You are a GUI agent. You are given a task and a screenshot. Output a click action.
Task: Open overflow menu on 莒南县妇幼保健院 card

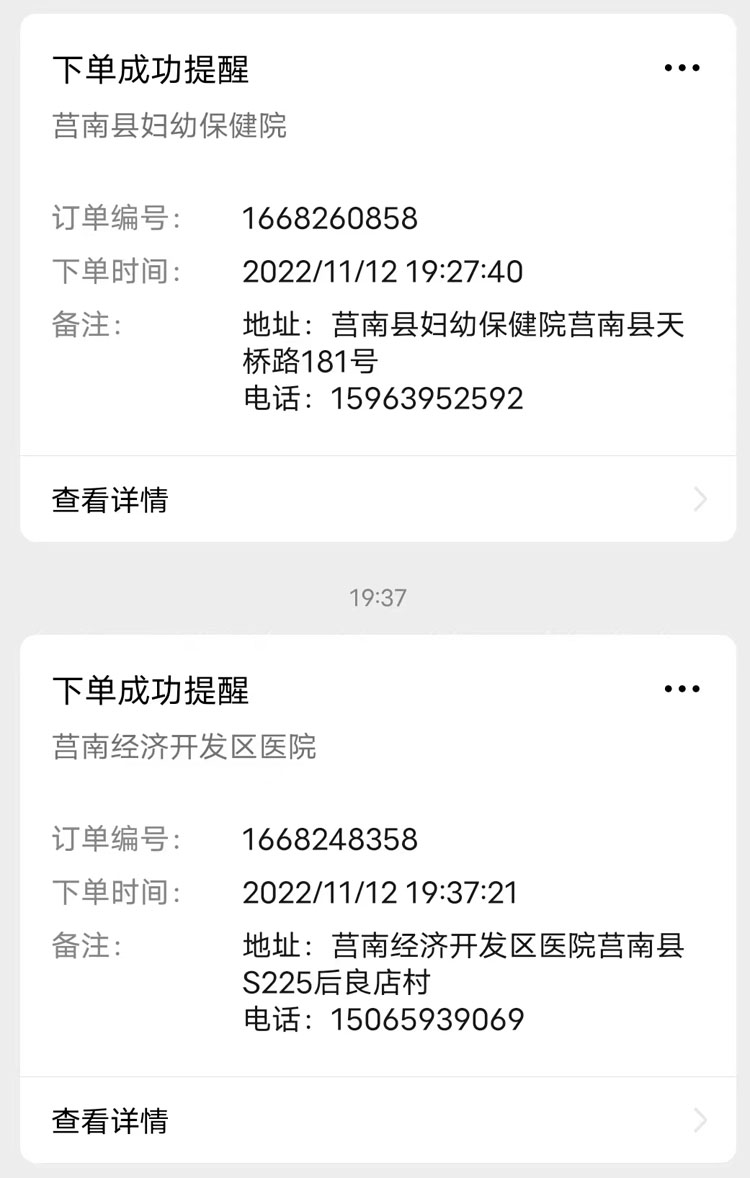[682, 68]
